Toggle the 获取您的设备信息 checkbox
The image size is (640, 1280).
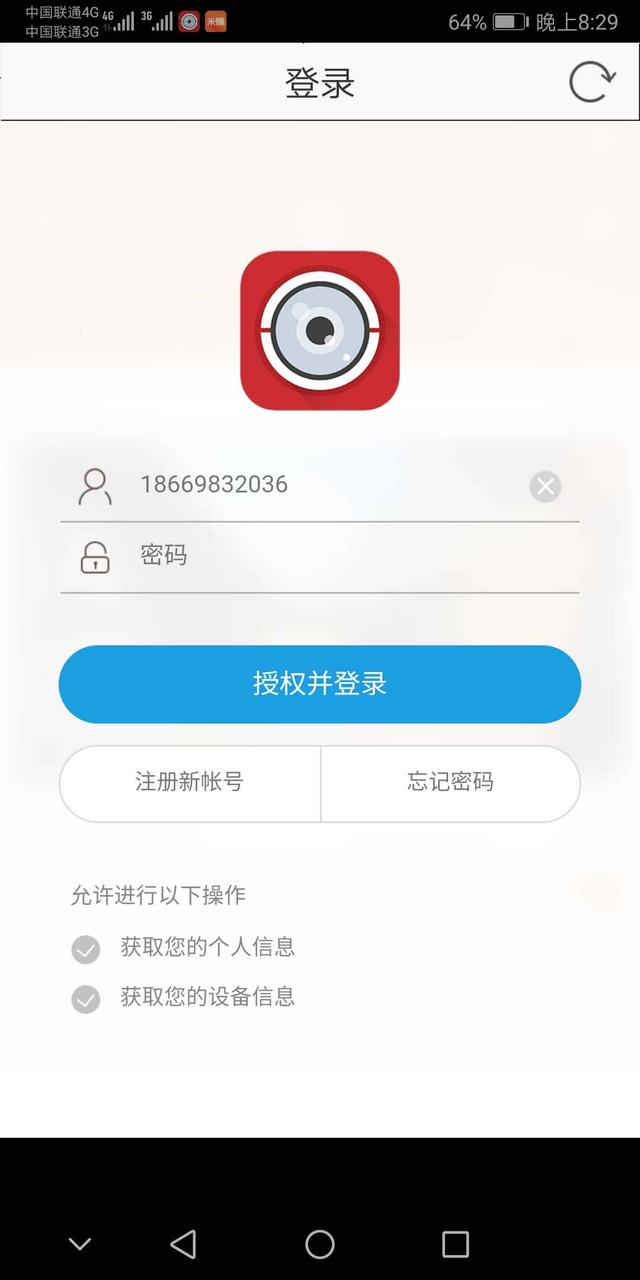click(x=86, y=999)
